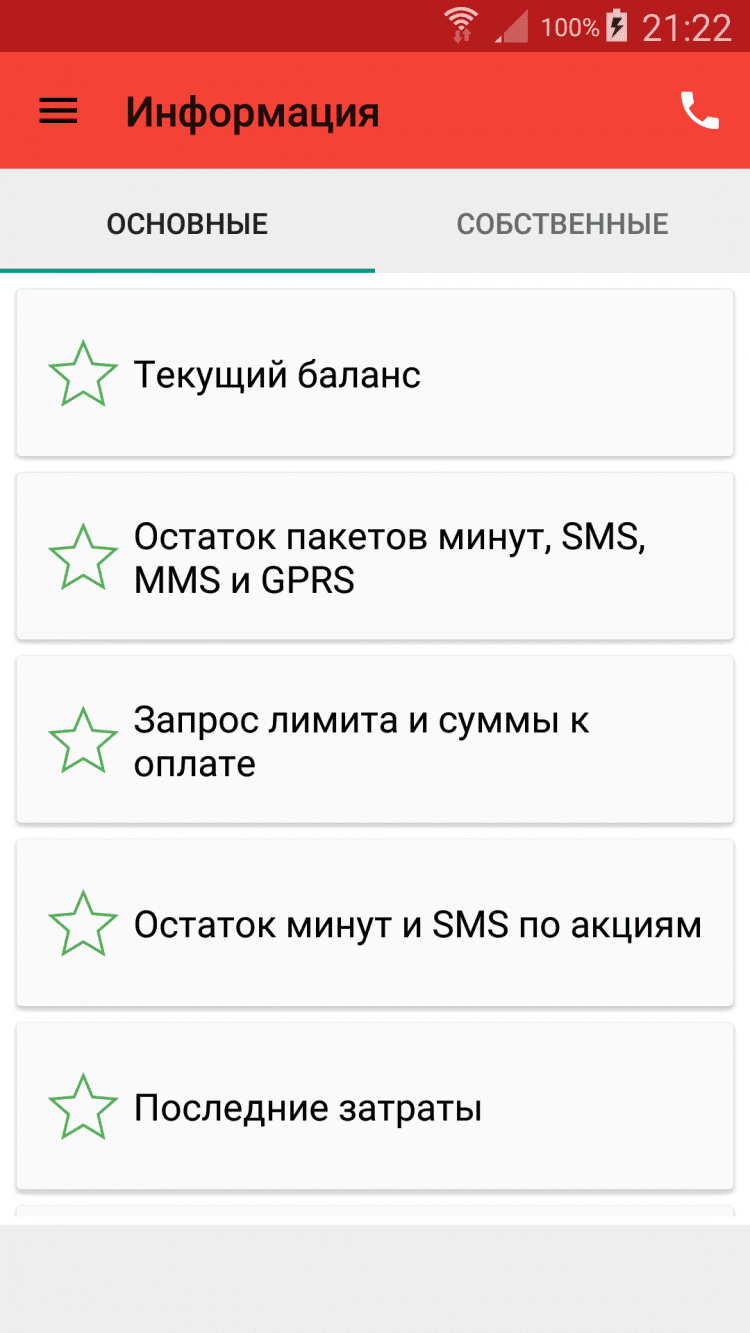This screenshot has width=750, height=1333.
Task: Tap the phone call icon
Action: tap(699, 111)
